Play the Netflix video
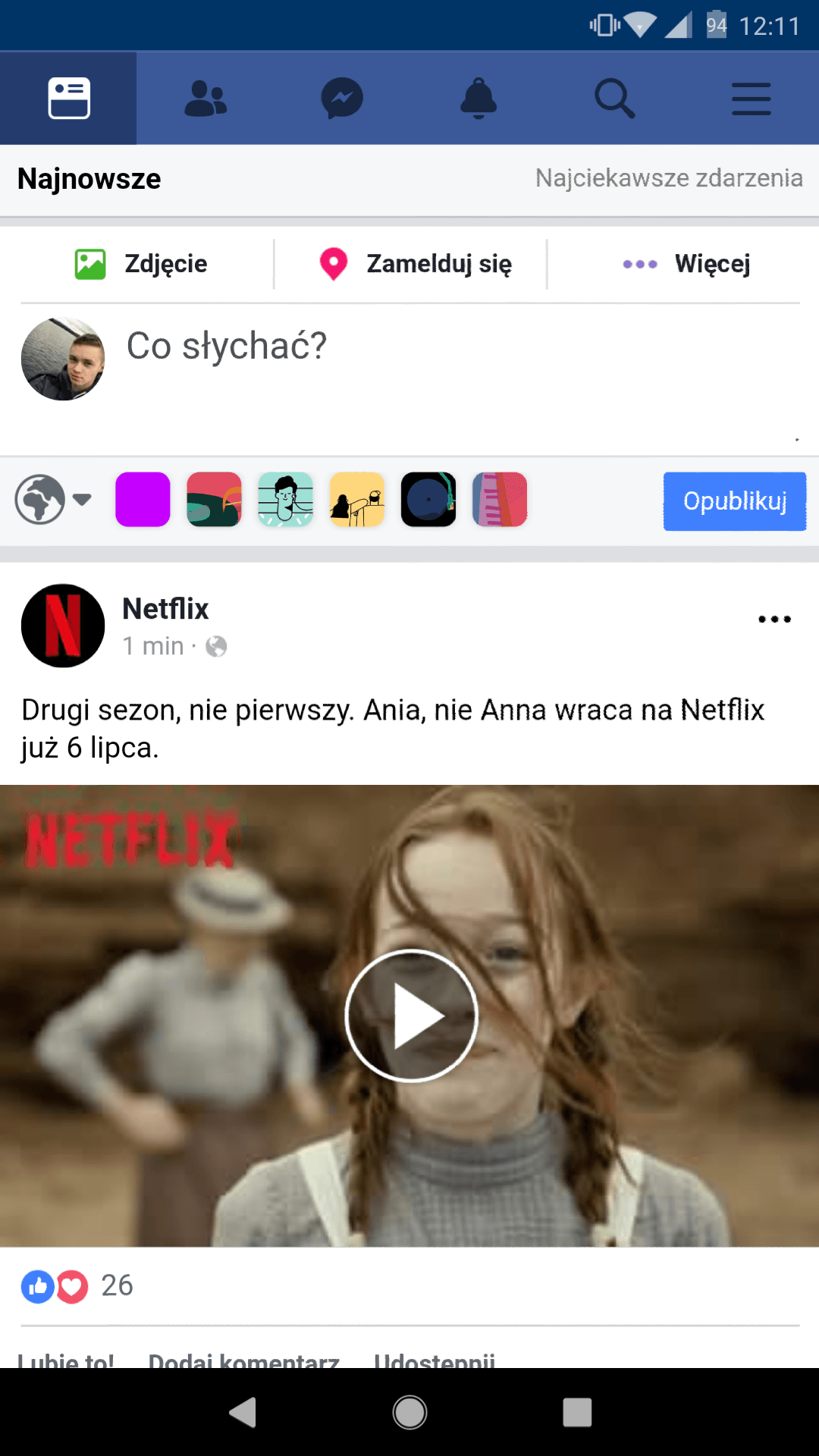Image resolution: width=819 pixels, height=1456 pixels. coord(411,1015)
